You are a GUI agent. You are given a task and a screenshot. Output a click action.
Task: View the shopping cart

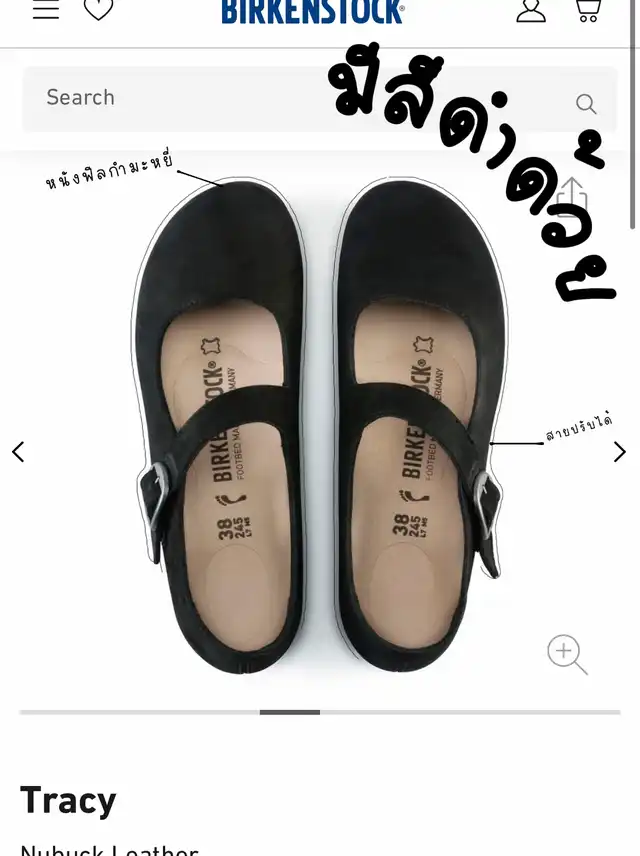(x=588, y=11)
